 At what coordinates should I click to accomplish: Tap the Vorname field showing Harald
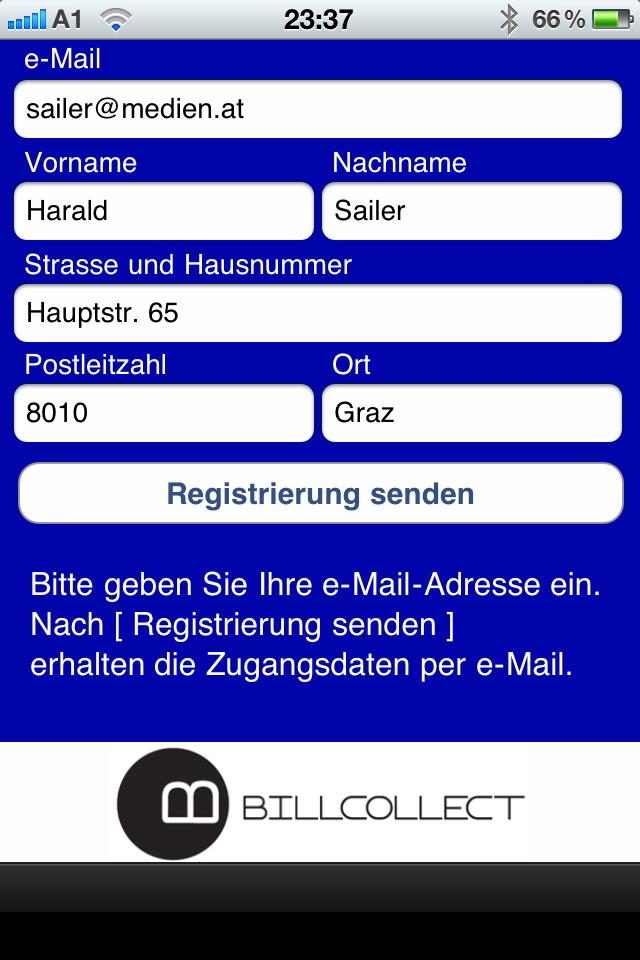coord(164,211)
